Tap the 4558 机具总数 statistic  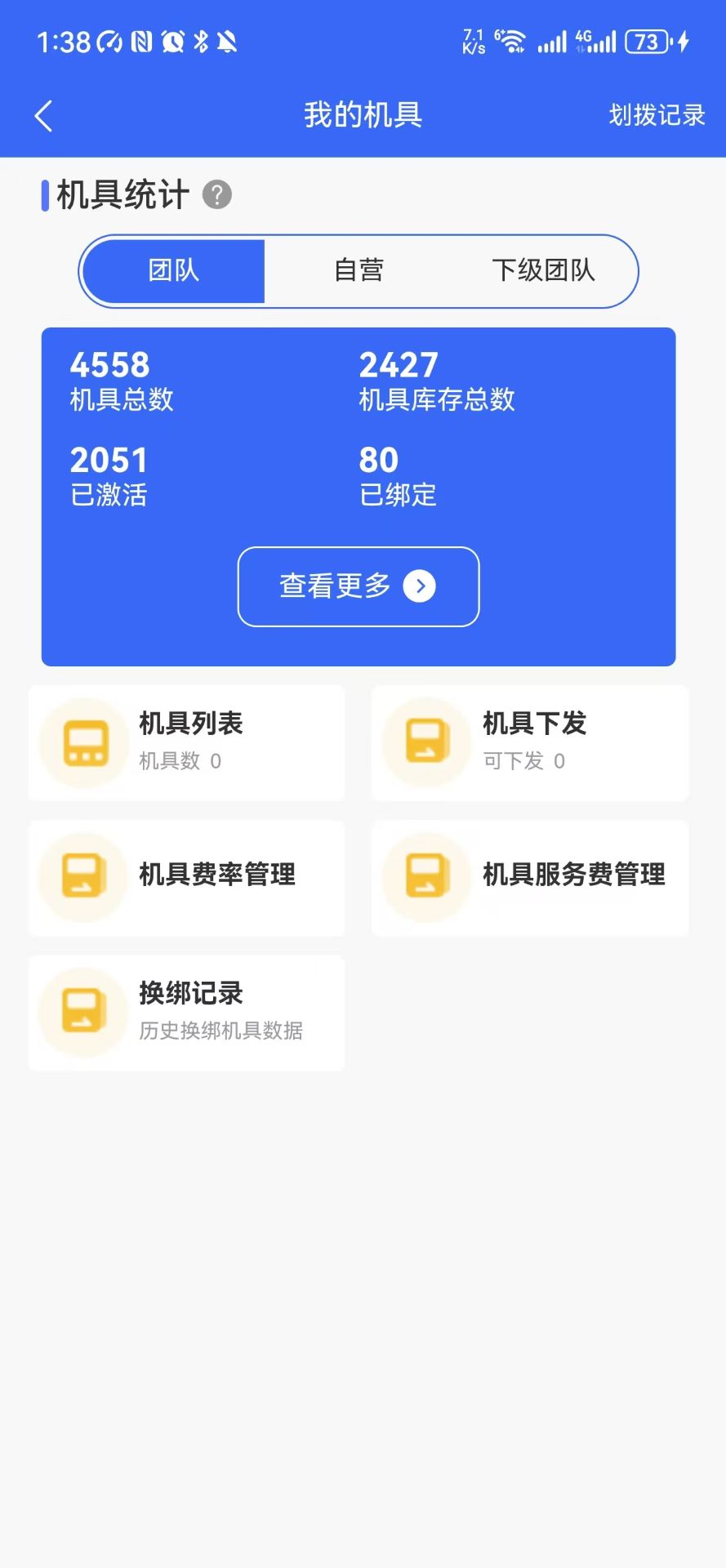click(121, 378)
